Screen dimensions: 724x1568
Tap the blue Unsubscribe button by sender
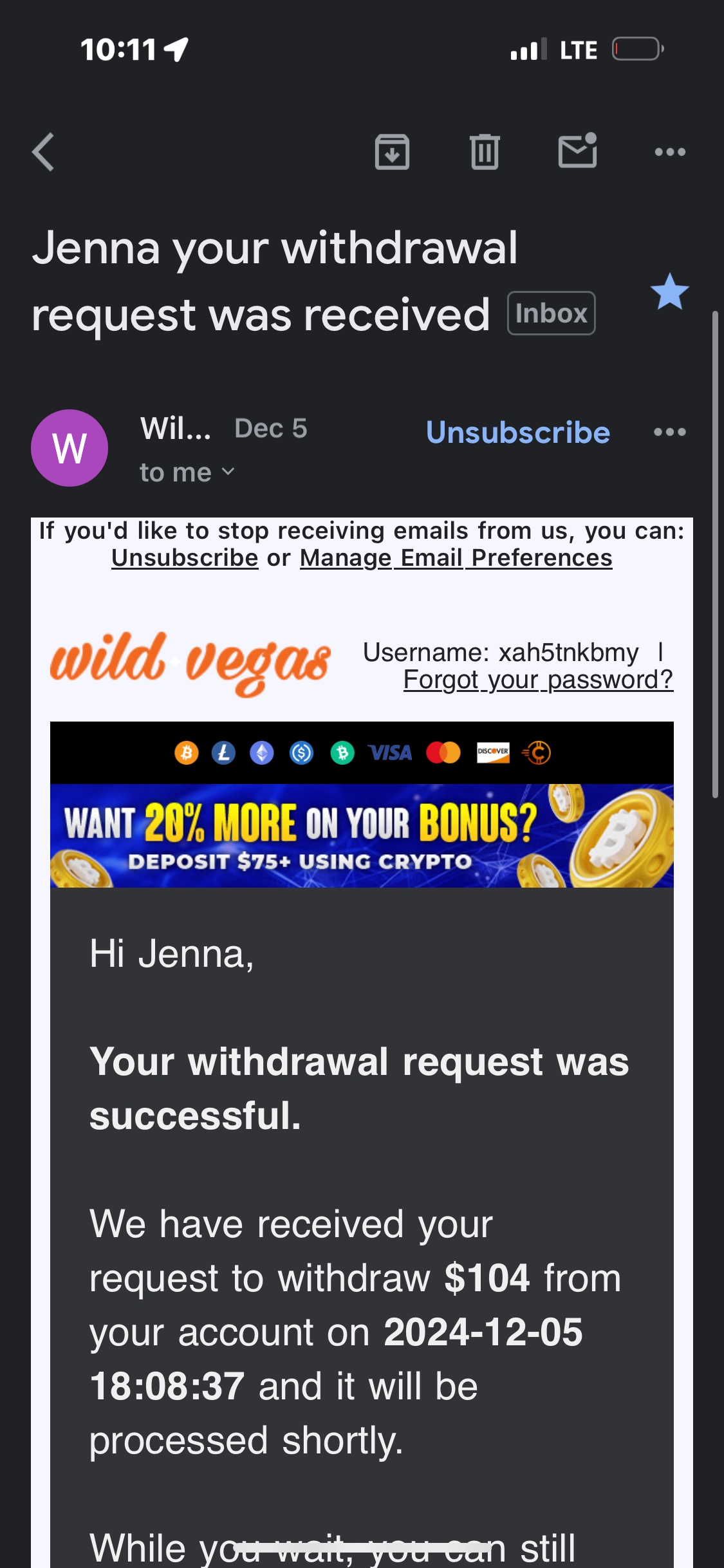coord(517,433)
